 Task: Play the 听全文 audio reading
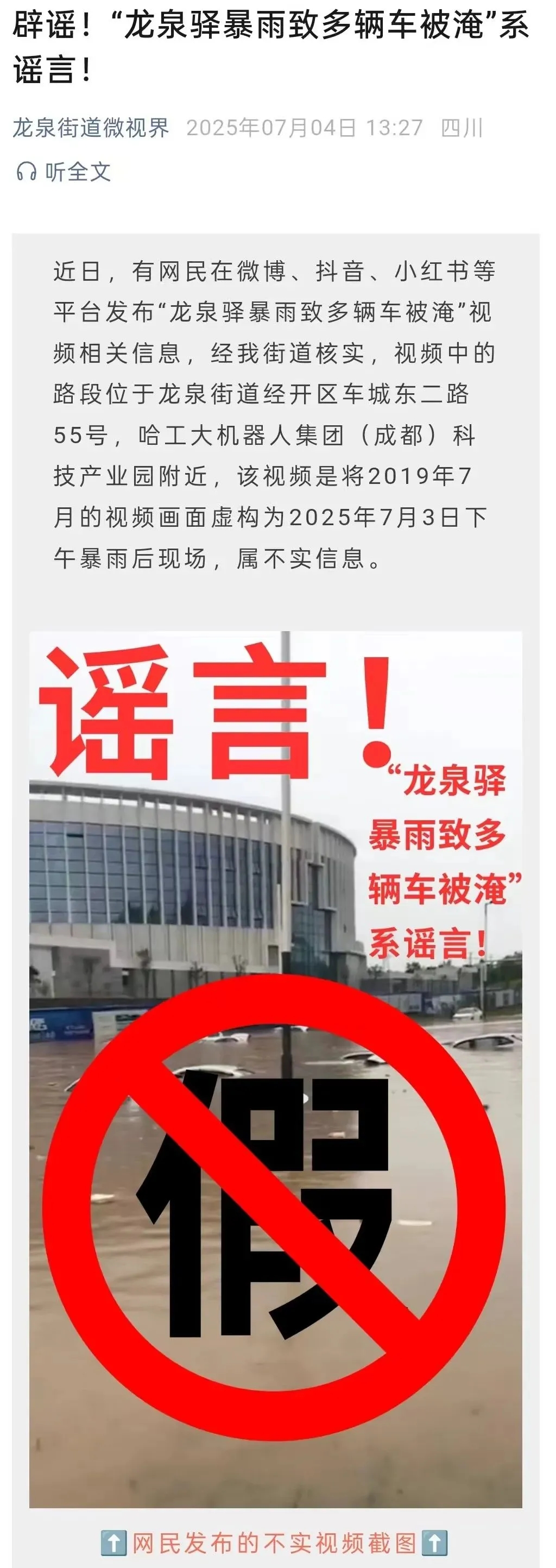pos(64,172)
